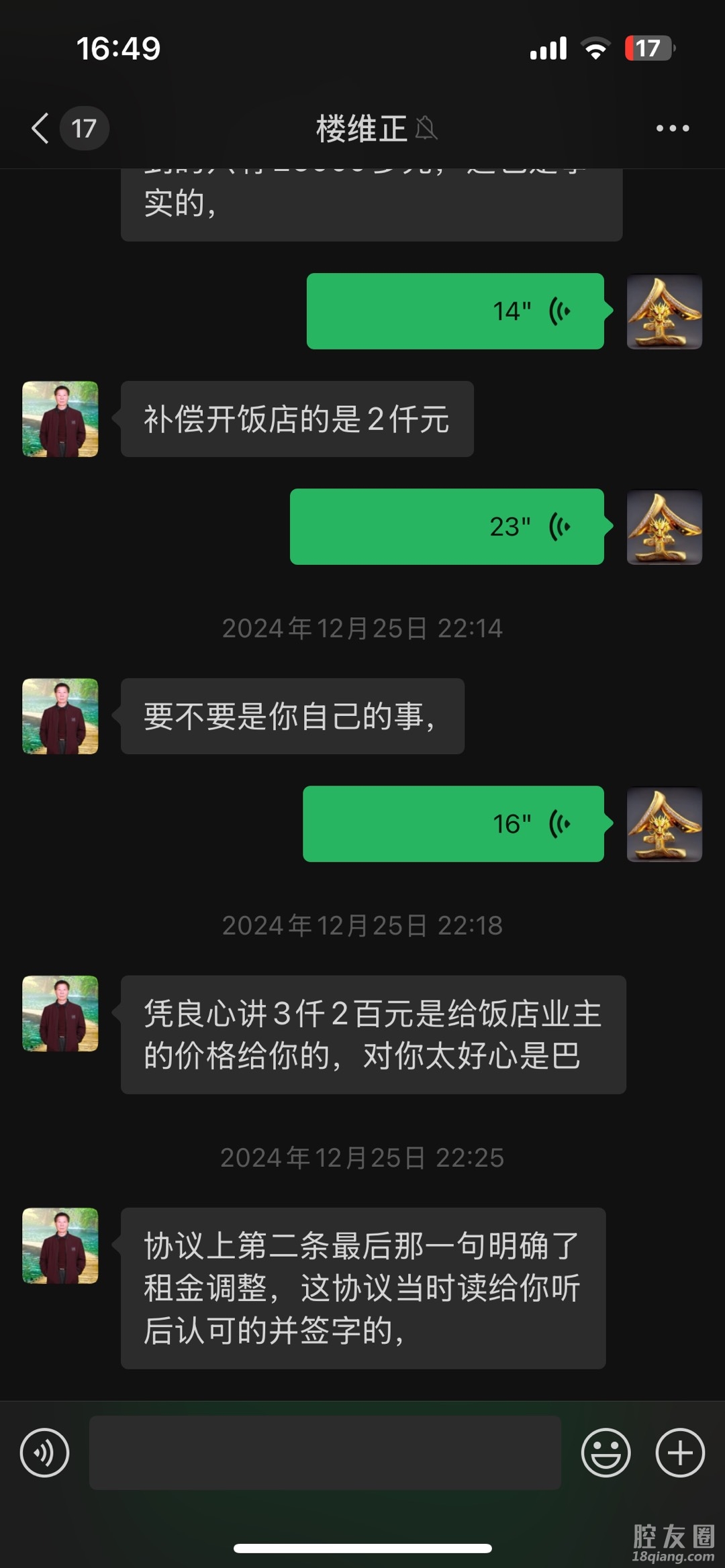Play the 16-second voice message

point(453,824)
